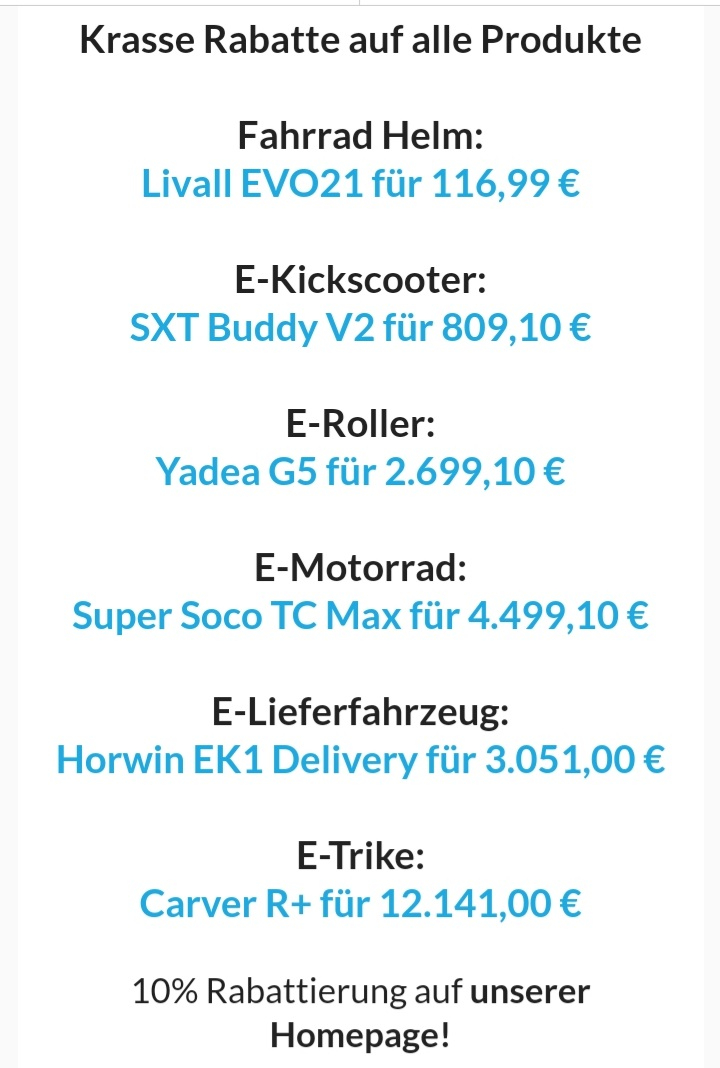Open the Livall EVO21 helmet offer link
Screen dimensions: 720x1068
(360, 184)
